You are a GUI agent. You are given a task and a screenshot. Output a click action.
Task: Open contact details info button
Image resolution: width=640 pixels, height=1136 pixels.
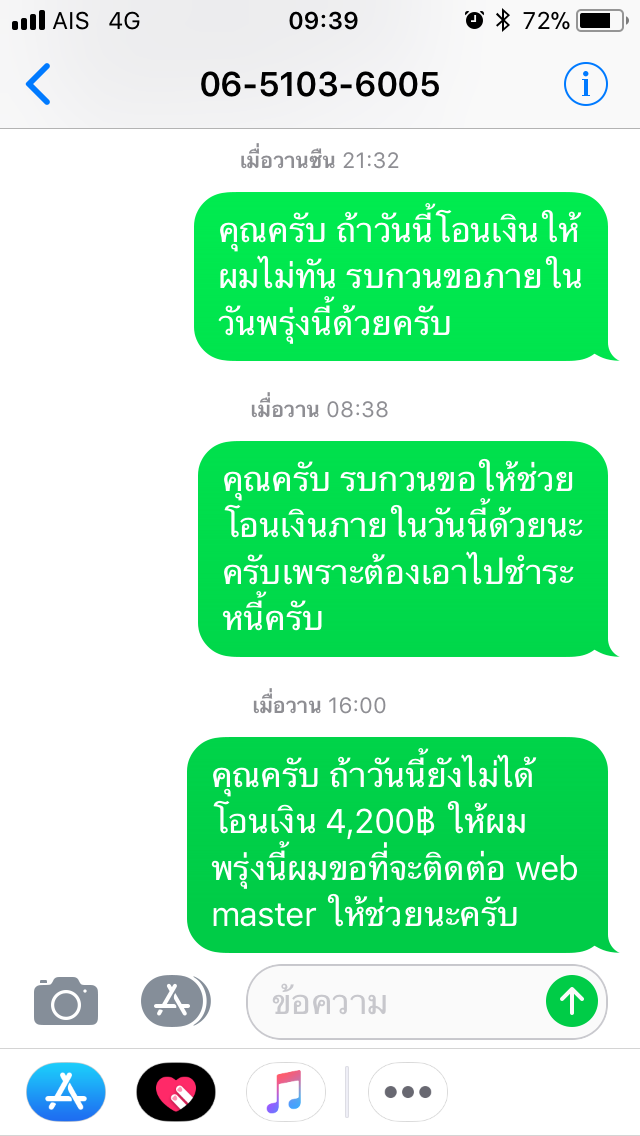click(586, 84)
